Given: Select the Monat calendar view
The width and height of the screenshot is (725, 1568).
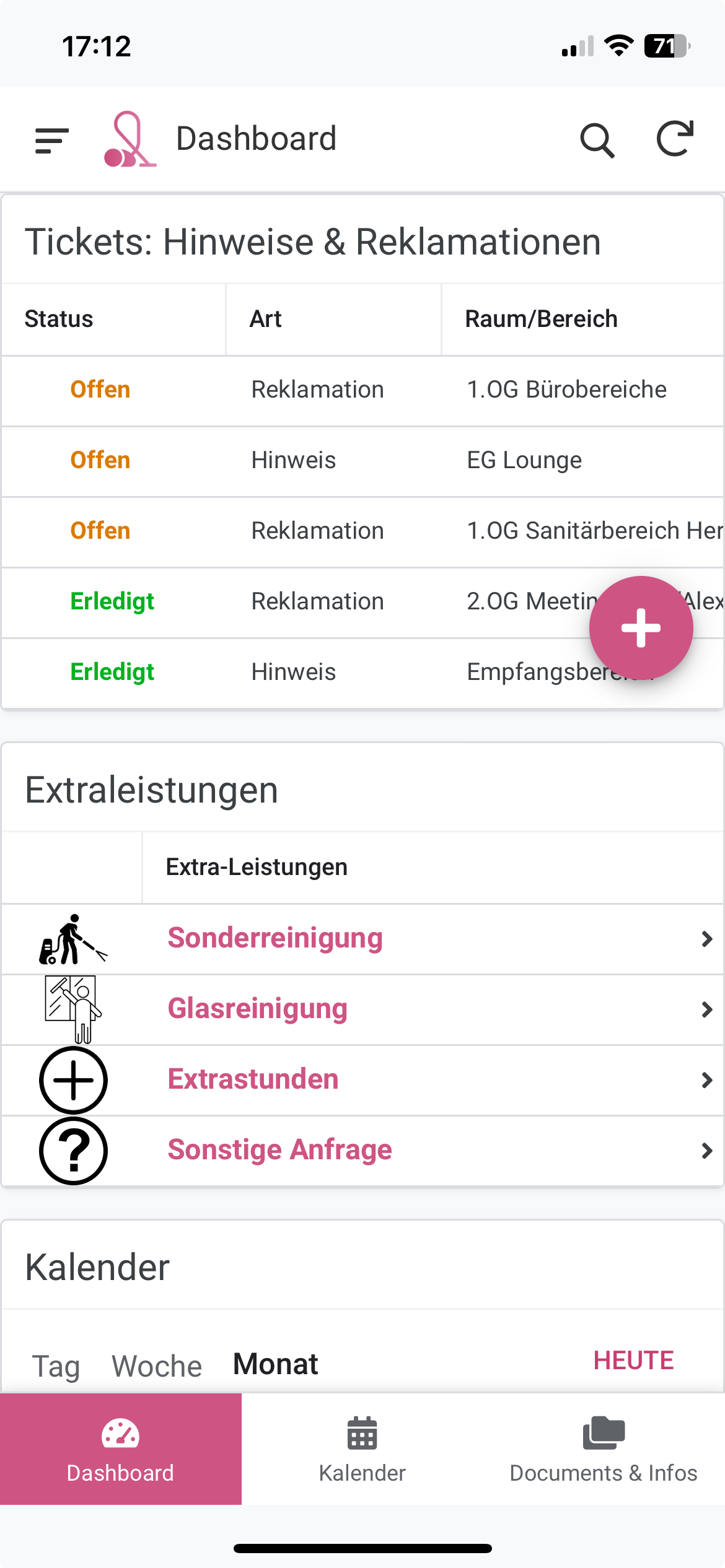Looking at the screenshot, I should 276,1364.
